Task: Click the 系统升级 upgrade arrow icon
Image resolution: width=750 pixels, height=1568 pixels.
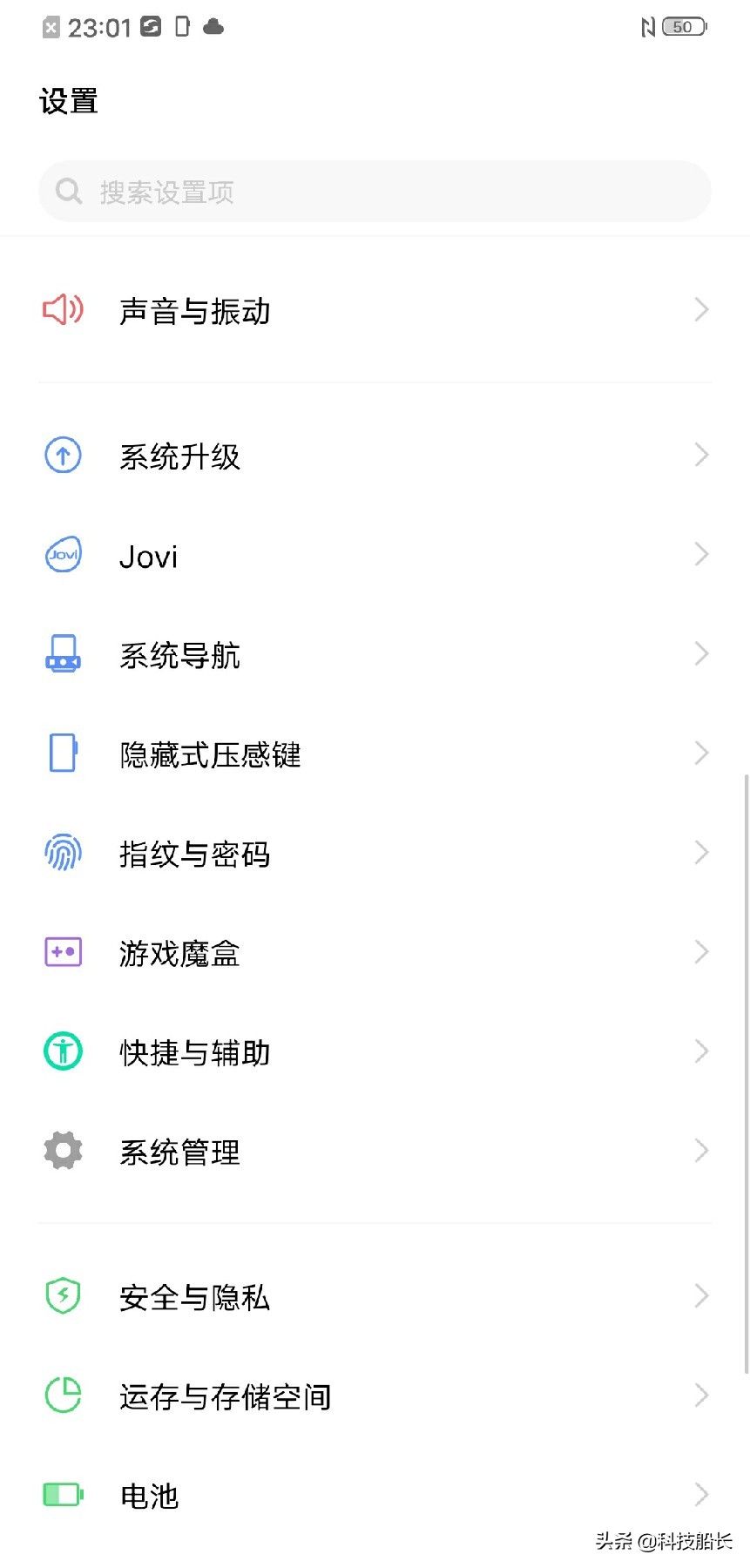Action: 62,455
